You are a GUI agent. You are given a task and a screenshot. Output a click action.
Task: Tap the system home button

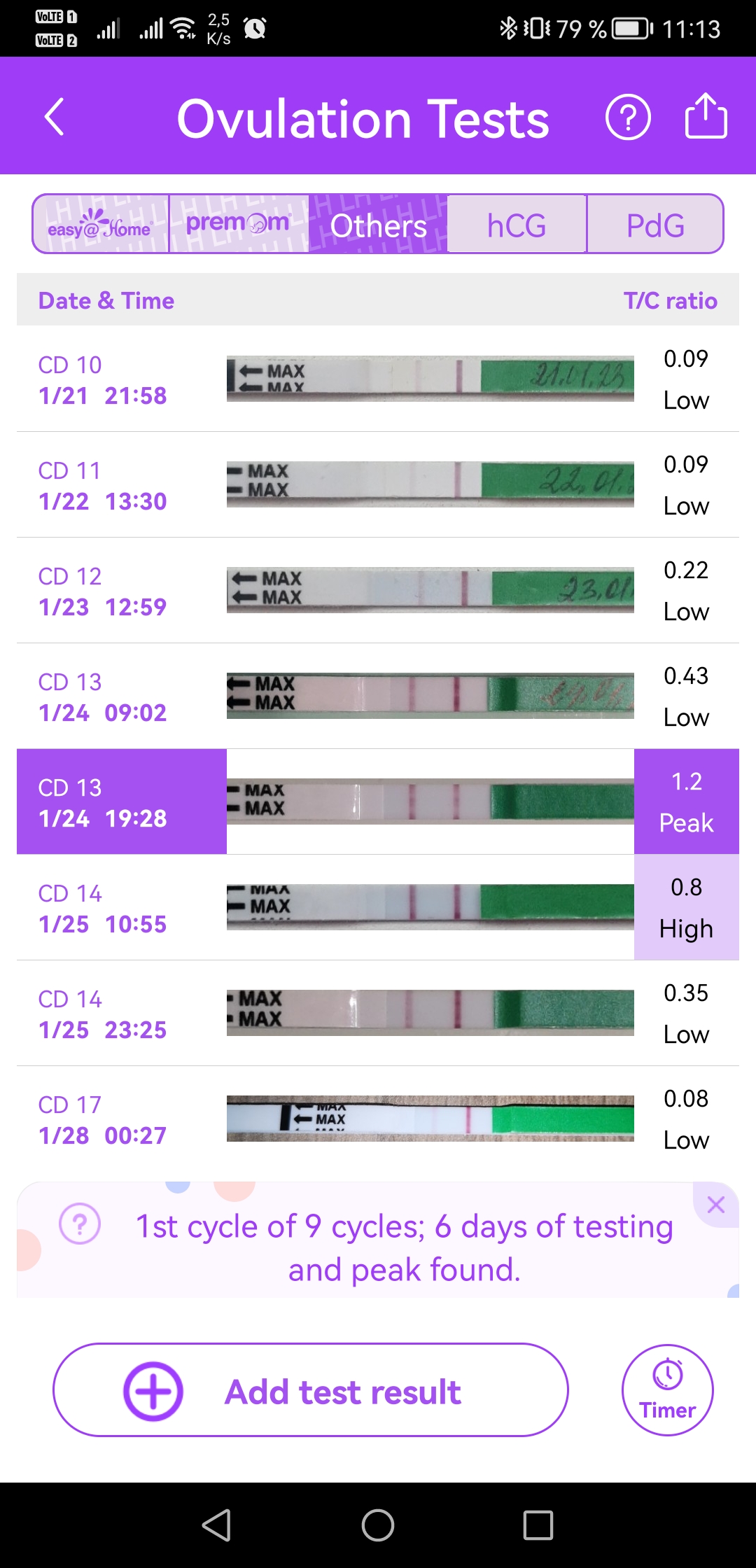point(378,1525)
